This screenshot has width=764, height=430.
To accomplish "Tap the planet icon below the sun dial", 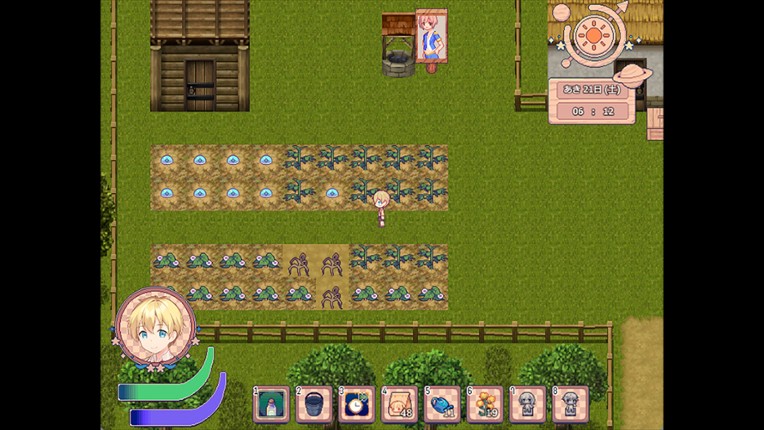I will pyautogui.click(x=632, y=75).
